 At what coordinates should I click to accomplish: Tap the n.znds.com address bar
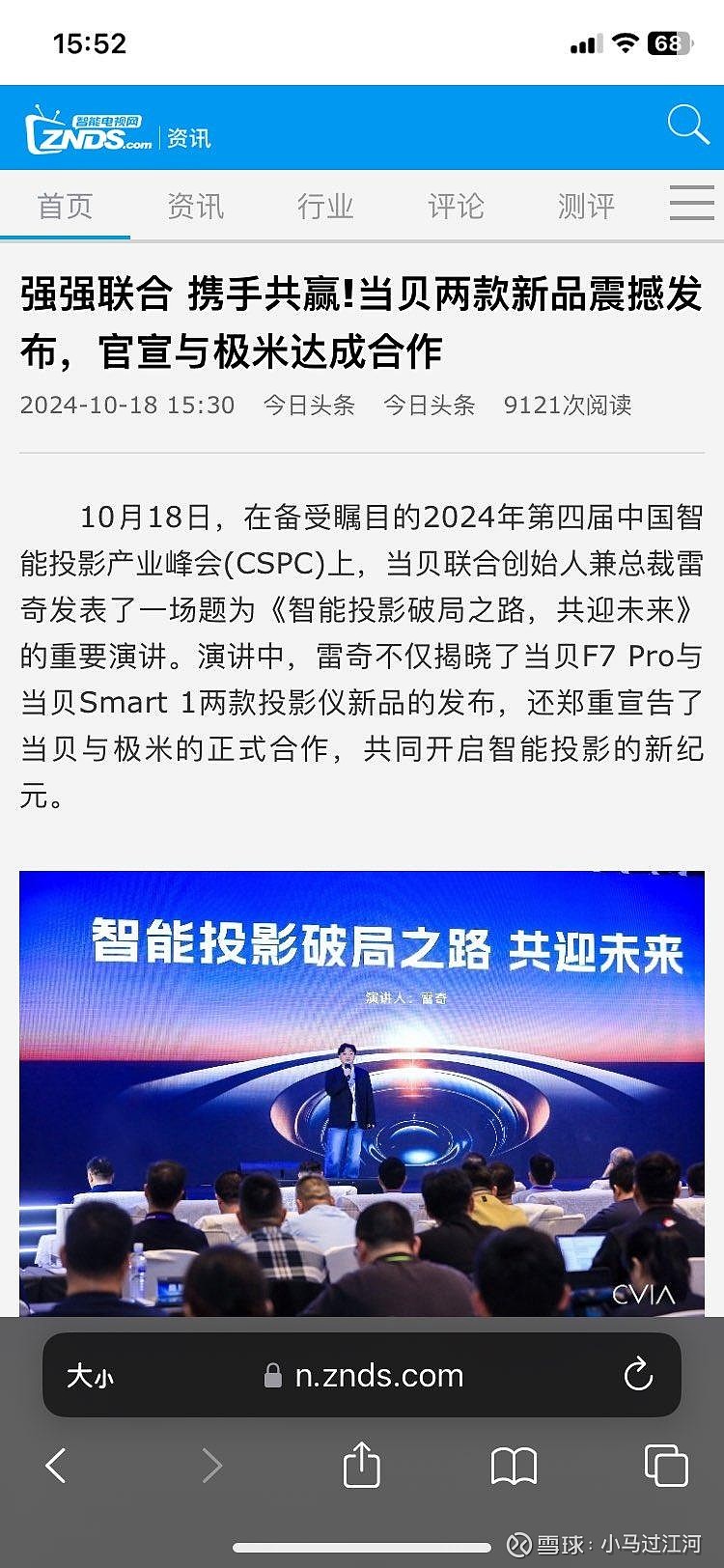362,1375
